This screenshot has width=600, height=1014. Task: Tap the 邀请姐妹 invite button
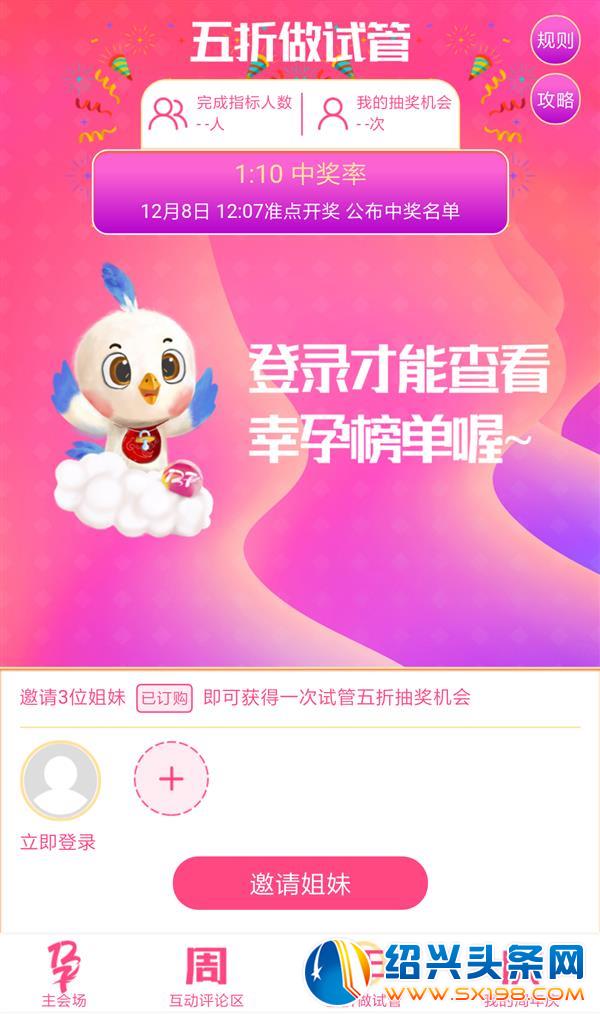[300, 883]
